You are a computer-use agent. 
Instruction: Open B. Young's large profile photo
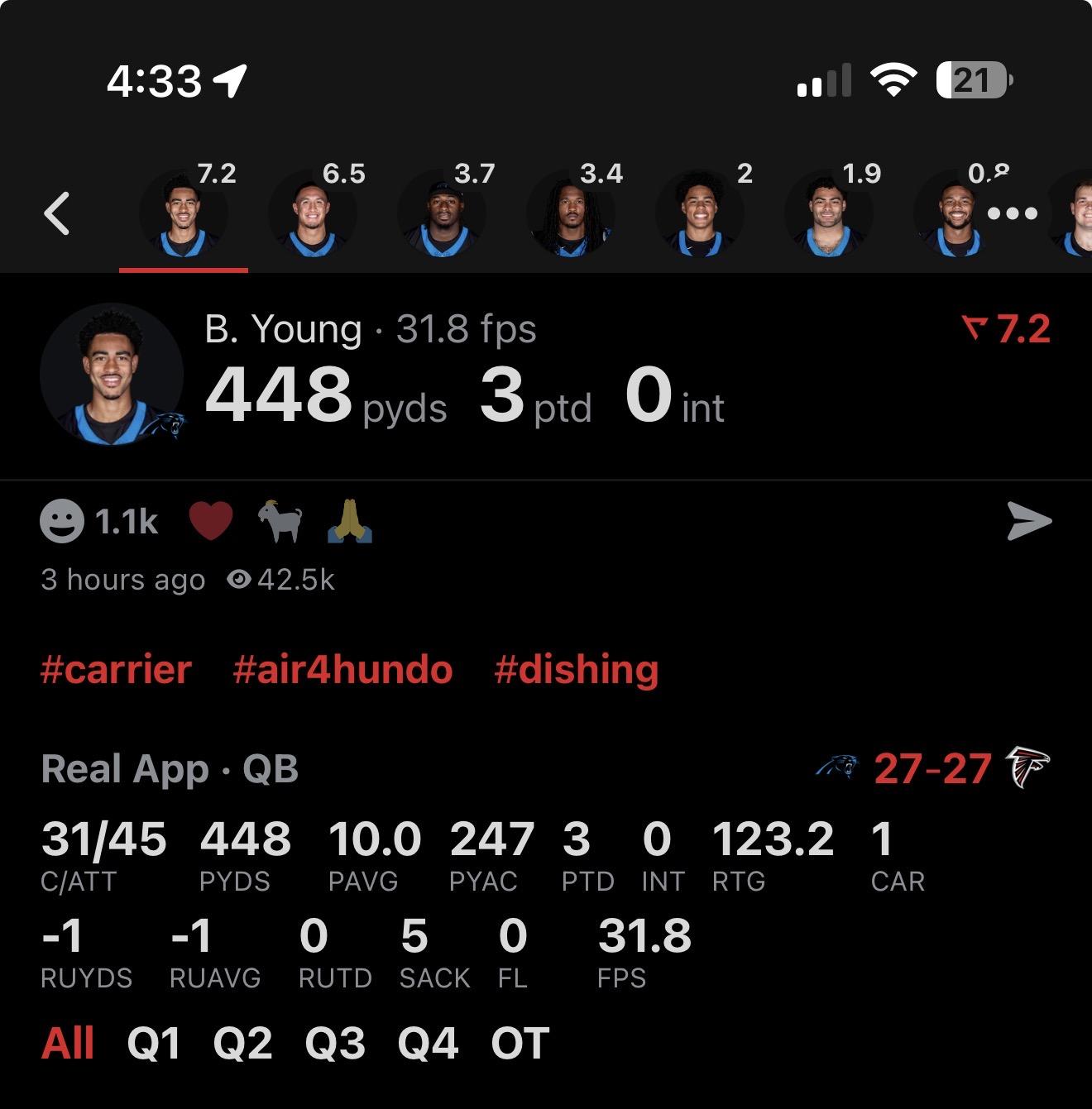pos(112,375)
